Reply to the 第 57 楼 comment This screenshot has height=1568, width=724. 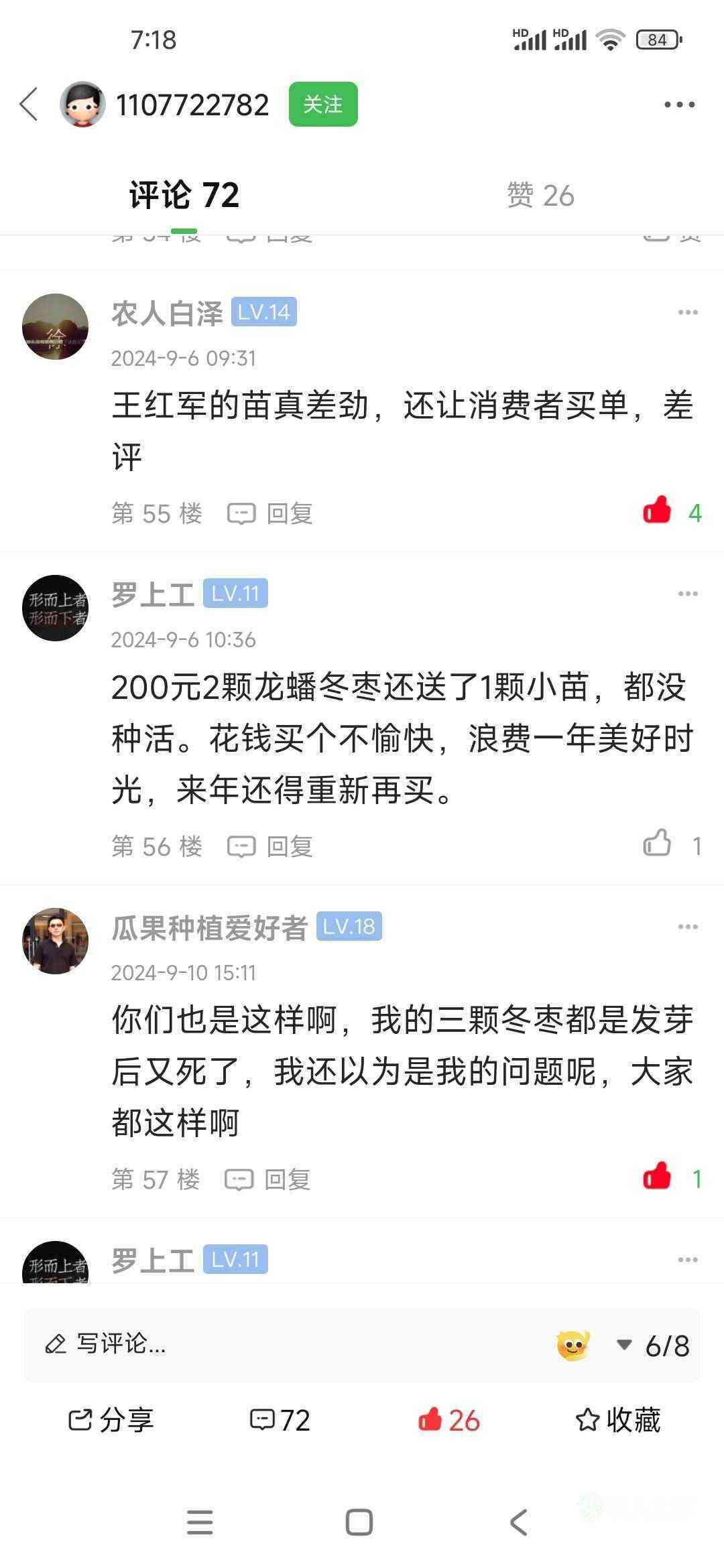tap(268, 1179)
